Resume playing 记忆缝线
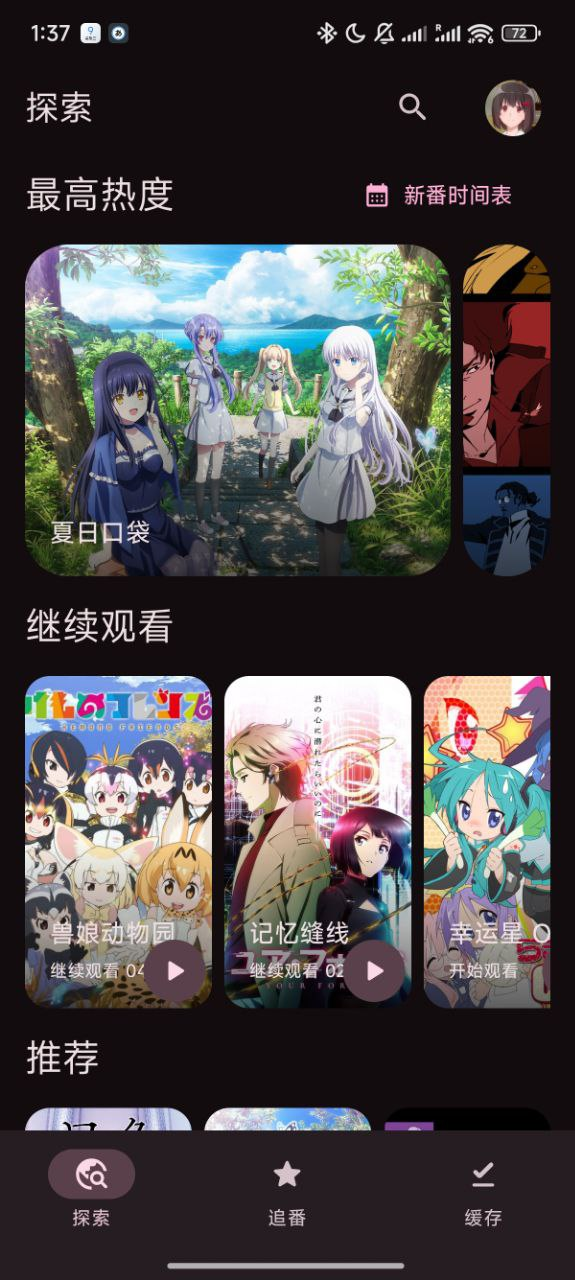 click(x=375, y=971)
